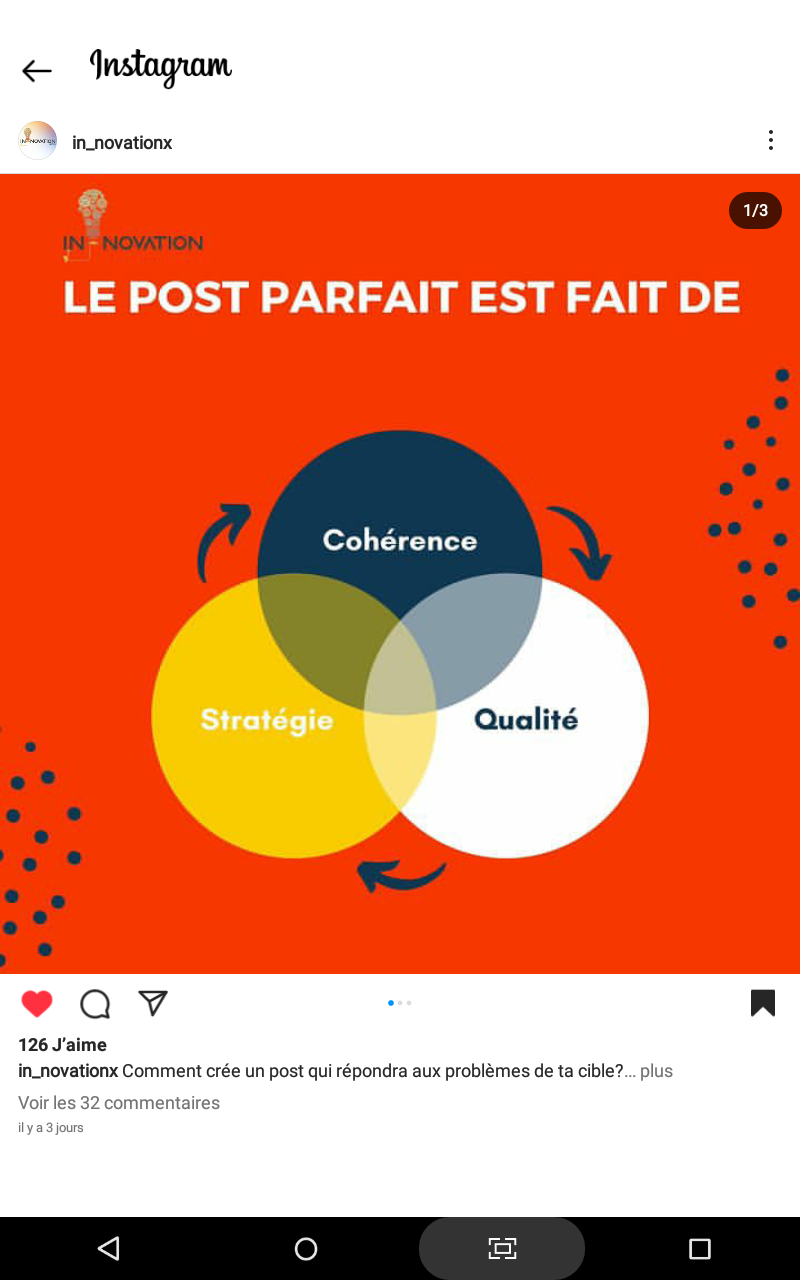800x1280 pixels.
Task: Share the post via paper plane icon
Action: pyautogui.click(x=153, y=1003)
